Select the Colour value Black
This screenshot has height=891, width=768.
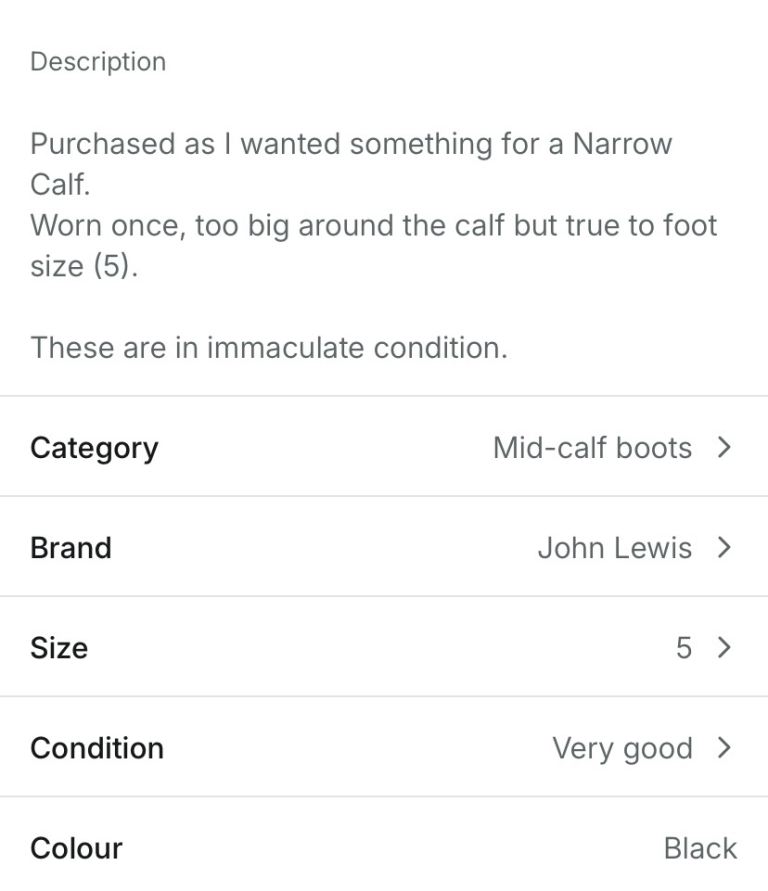[x=700, y=848]
